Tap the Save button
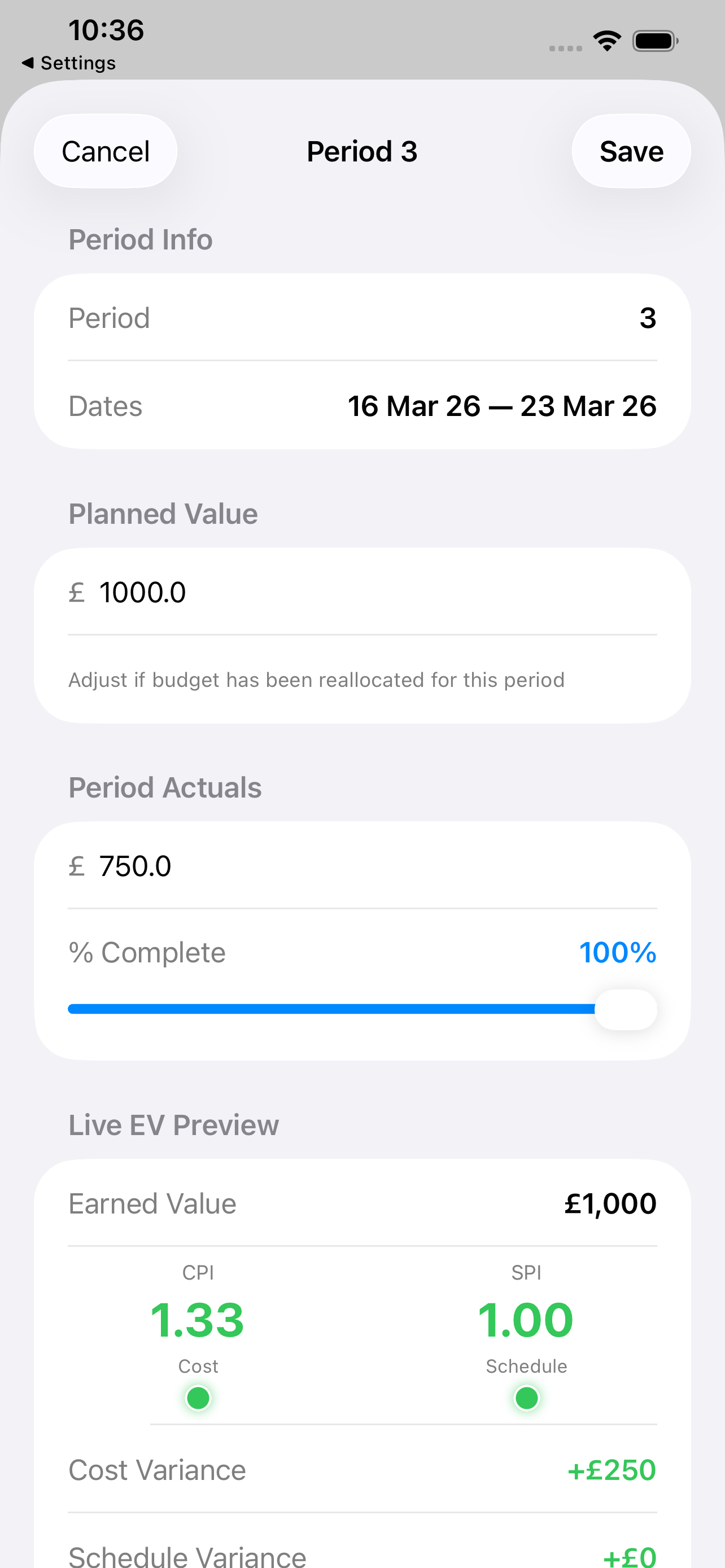Viewport: 725px width, 1568px height. coord(631,151)
